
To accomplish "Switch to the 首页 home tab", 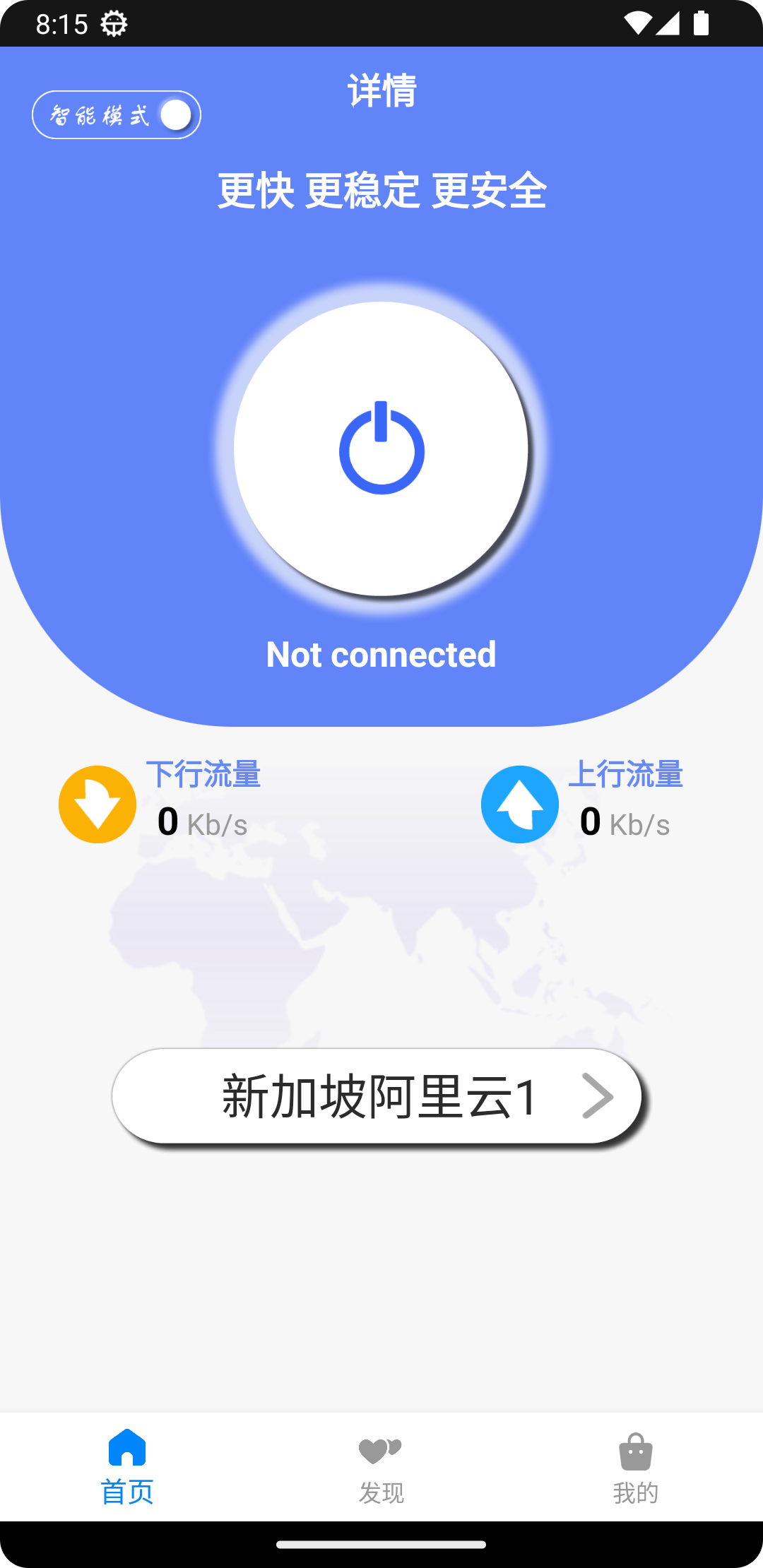I will pos(127,1466).
